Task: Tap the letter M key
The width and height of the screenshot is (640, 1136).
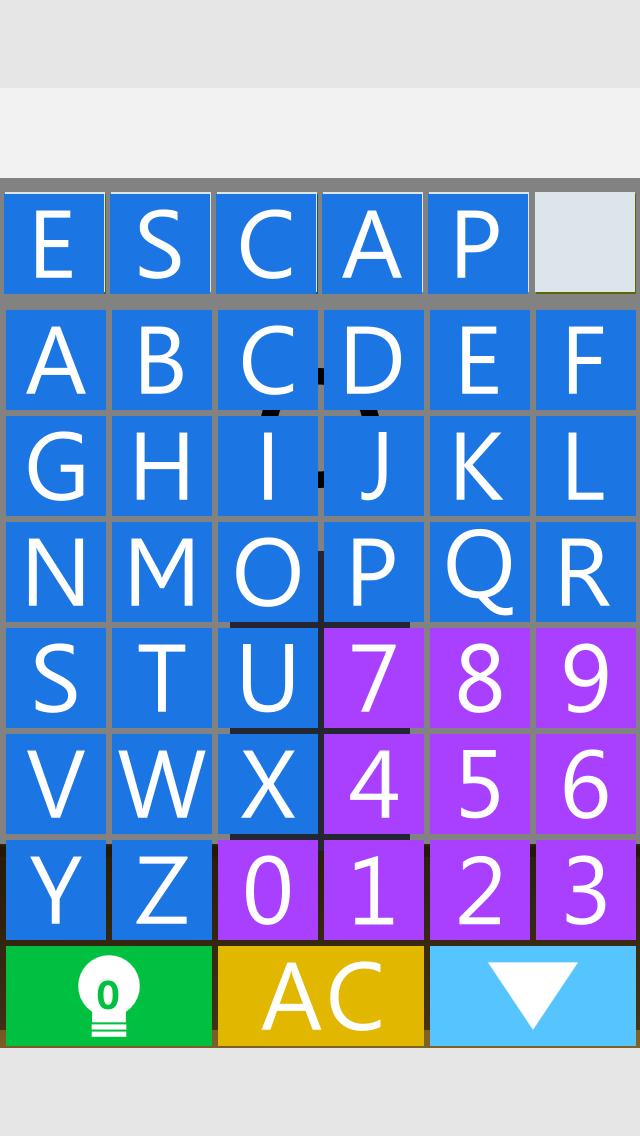Action: click(161, 572)
